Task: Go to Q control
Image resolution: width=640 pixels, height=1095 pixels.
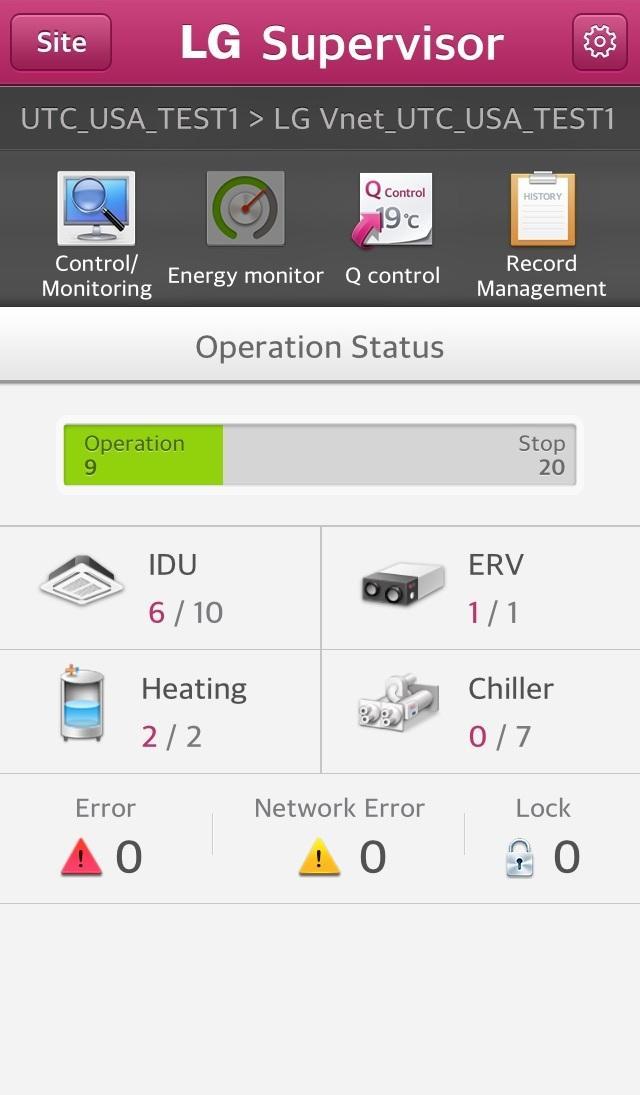Action: pyautogui.click(x=393, y=230)
